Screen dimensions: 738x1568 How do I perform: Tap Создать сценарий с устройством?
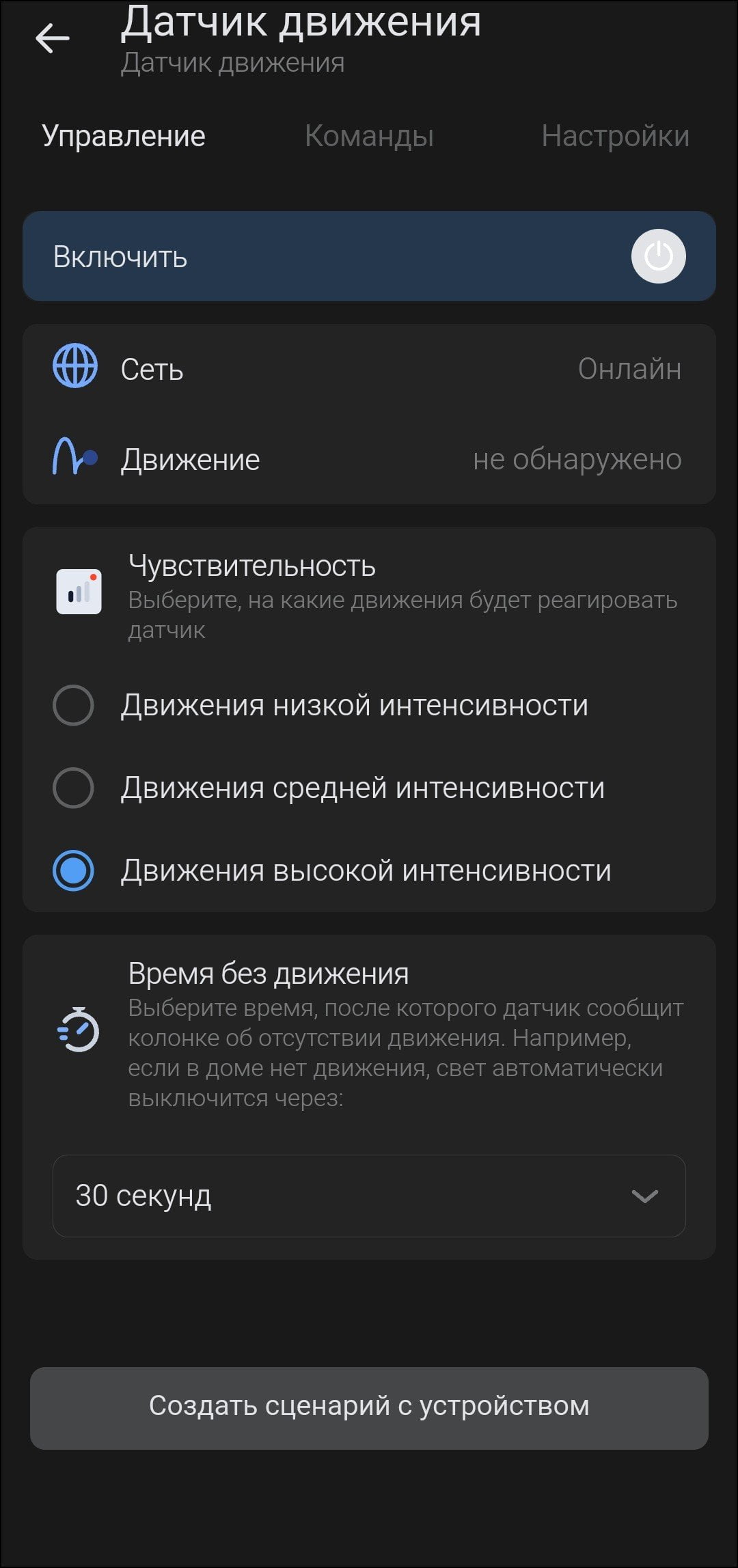click(369, 1408)
